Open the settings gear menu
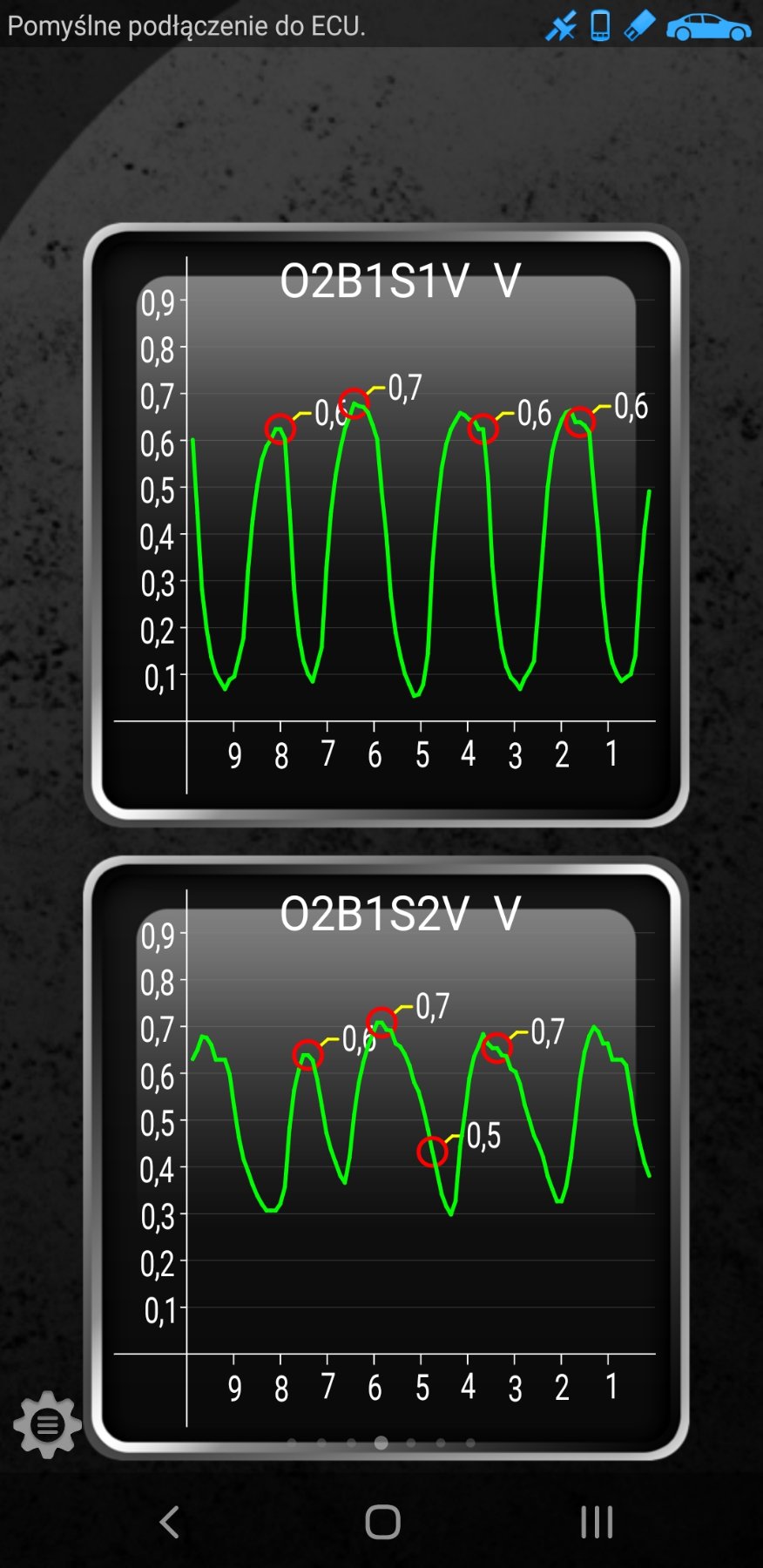Screen dimensions: 763x1568 click(x=47, y=1425)
